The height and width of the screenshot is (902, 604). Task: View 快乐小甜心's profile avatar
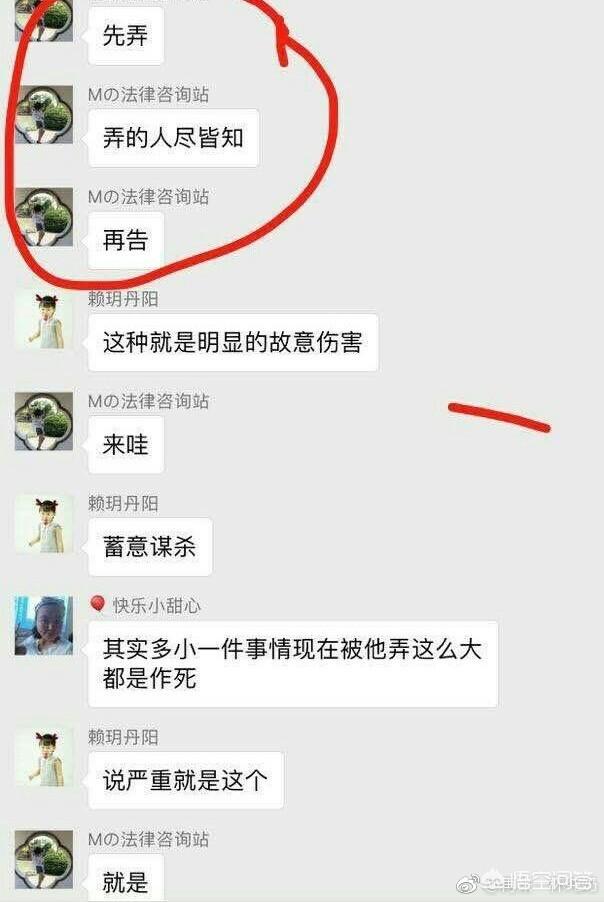[x=44, y=626]
